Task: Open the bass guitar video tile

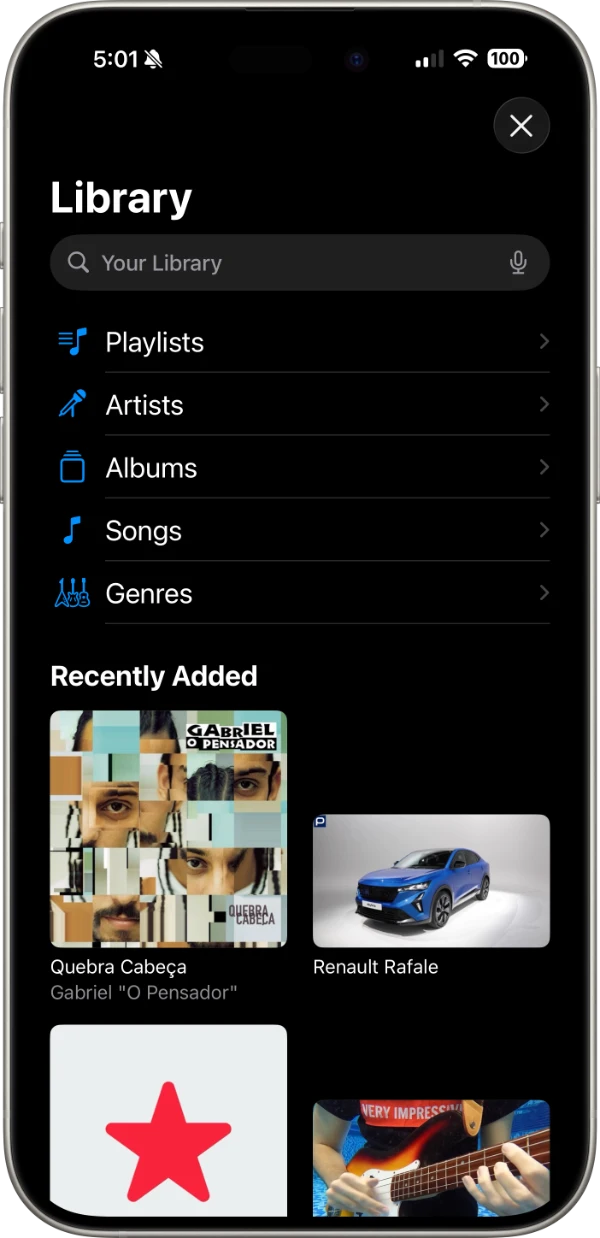Action: pos(431,1157)
